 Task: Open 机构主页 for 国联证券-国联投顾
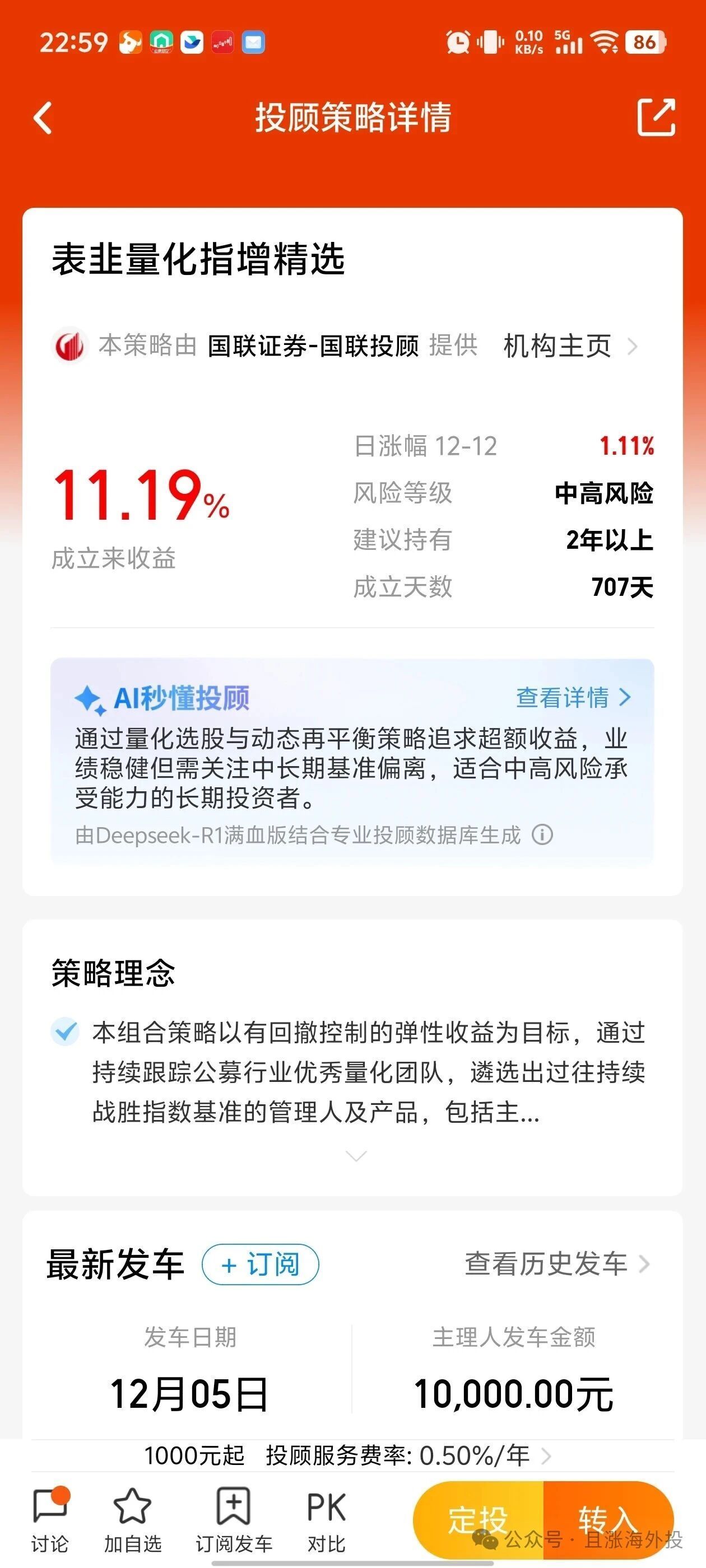(x=569, y=346)
